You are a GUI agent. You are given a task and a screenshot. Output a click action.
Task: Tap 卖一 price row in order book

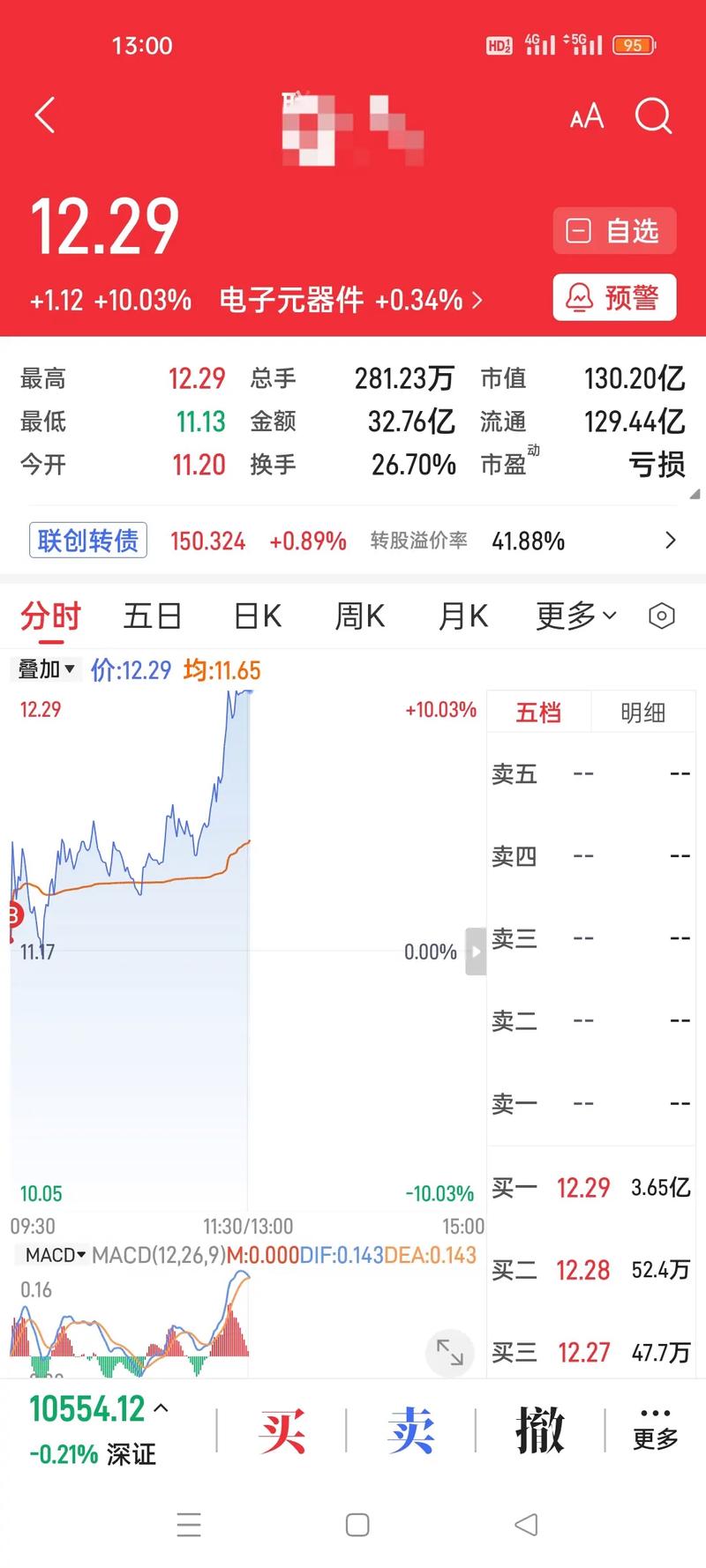point(591,1103)
